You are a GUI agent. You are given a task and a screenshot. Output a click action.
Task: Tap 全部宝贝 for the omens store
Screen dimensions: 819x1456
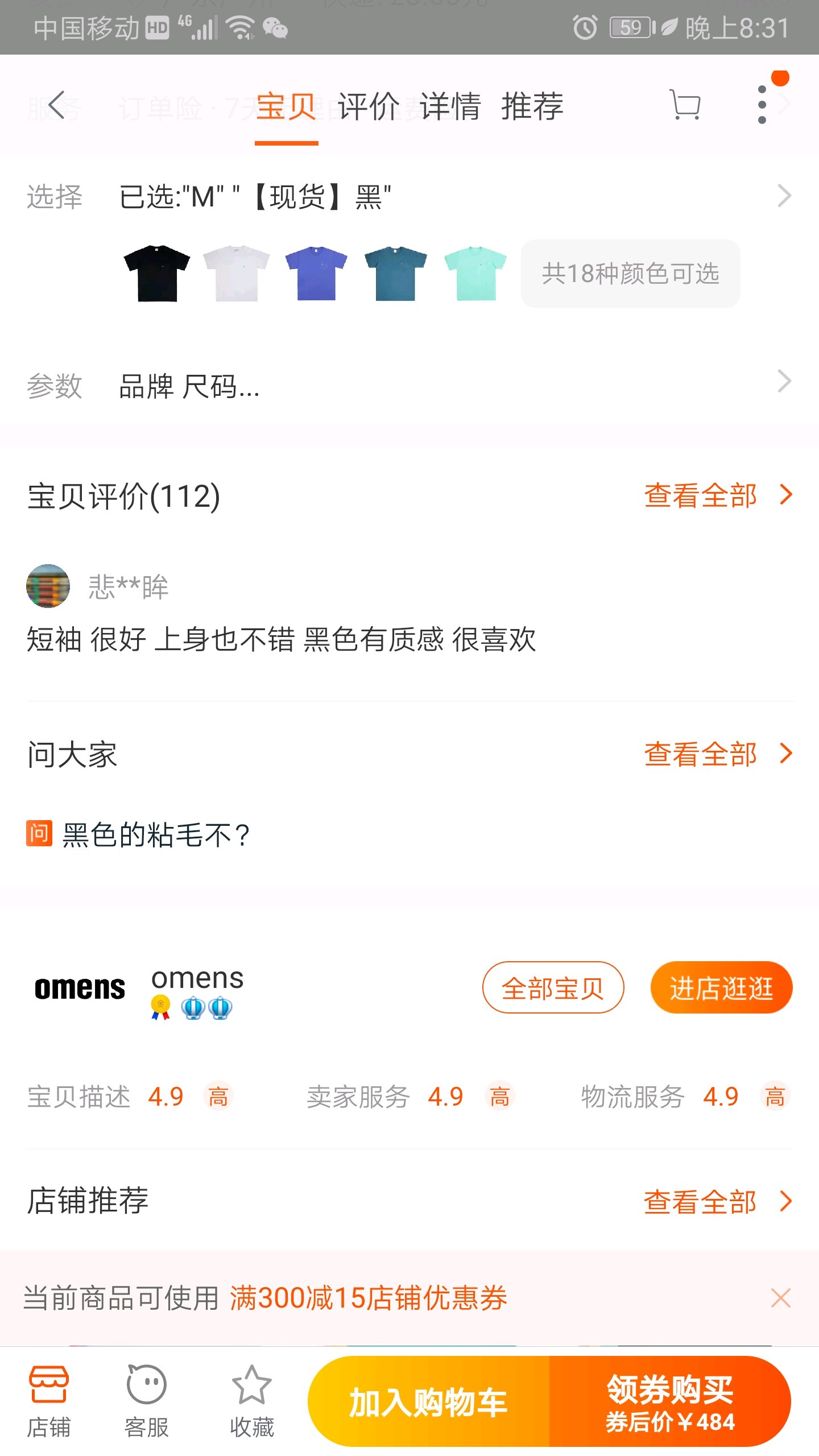click(553, 988)
